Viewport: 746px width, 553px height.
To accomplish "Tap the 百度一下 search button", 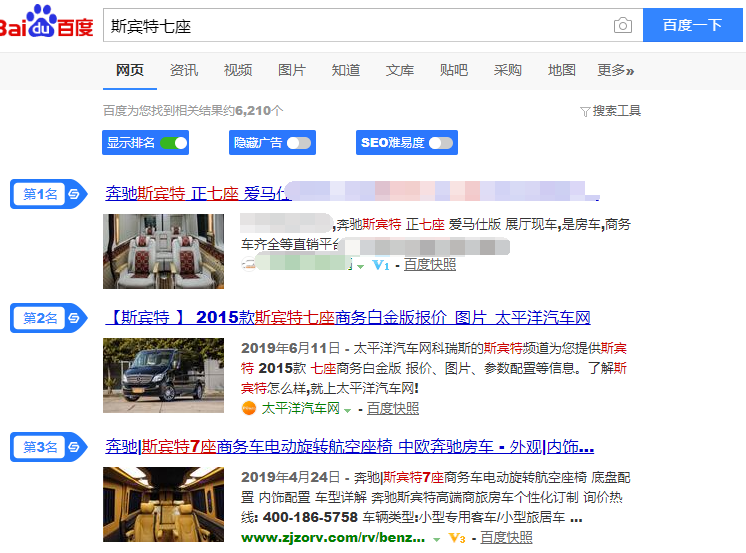I will pyautogui.click(x=693, y=25).
